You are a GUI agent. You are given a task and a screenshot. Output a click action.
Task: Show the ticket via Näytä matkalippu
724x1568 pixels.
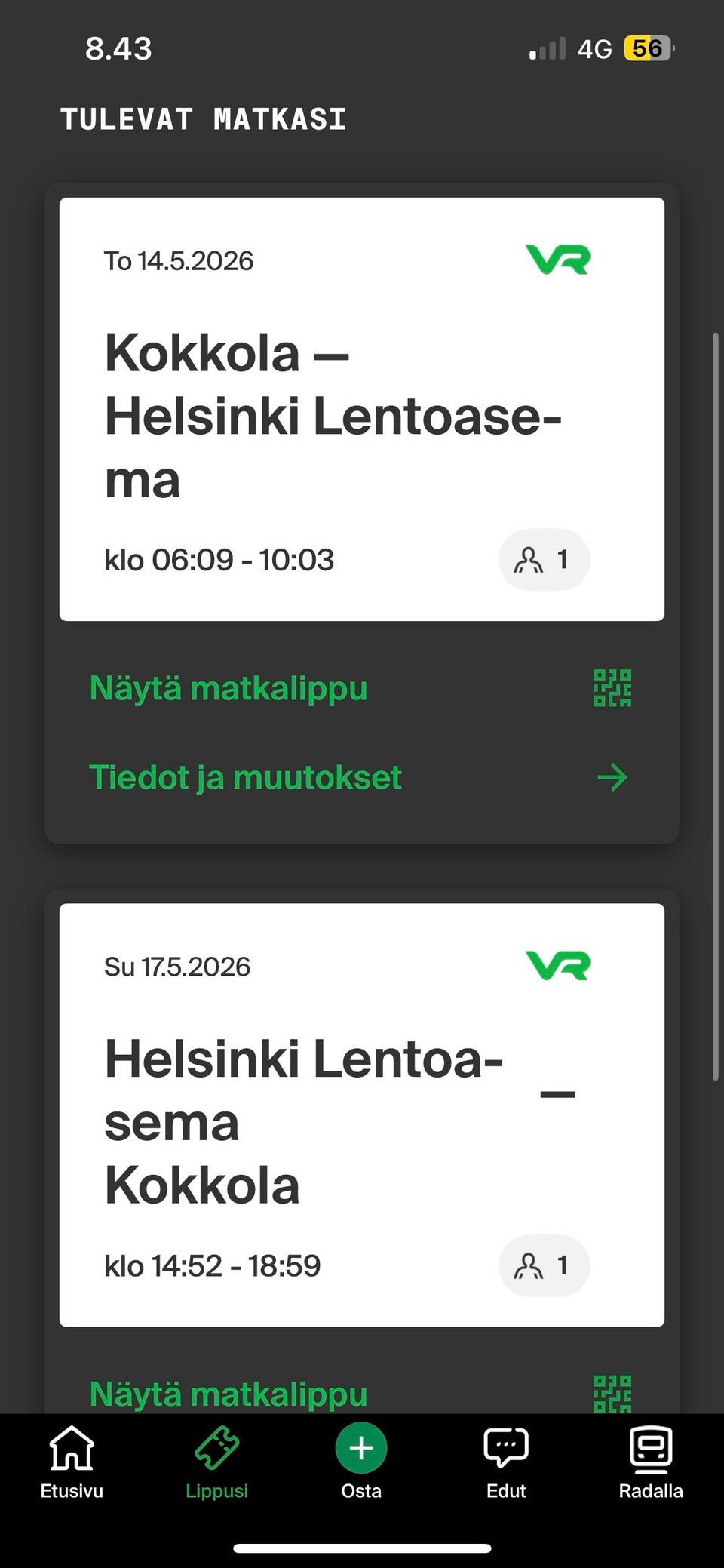click(x=229, y=687)
